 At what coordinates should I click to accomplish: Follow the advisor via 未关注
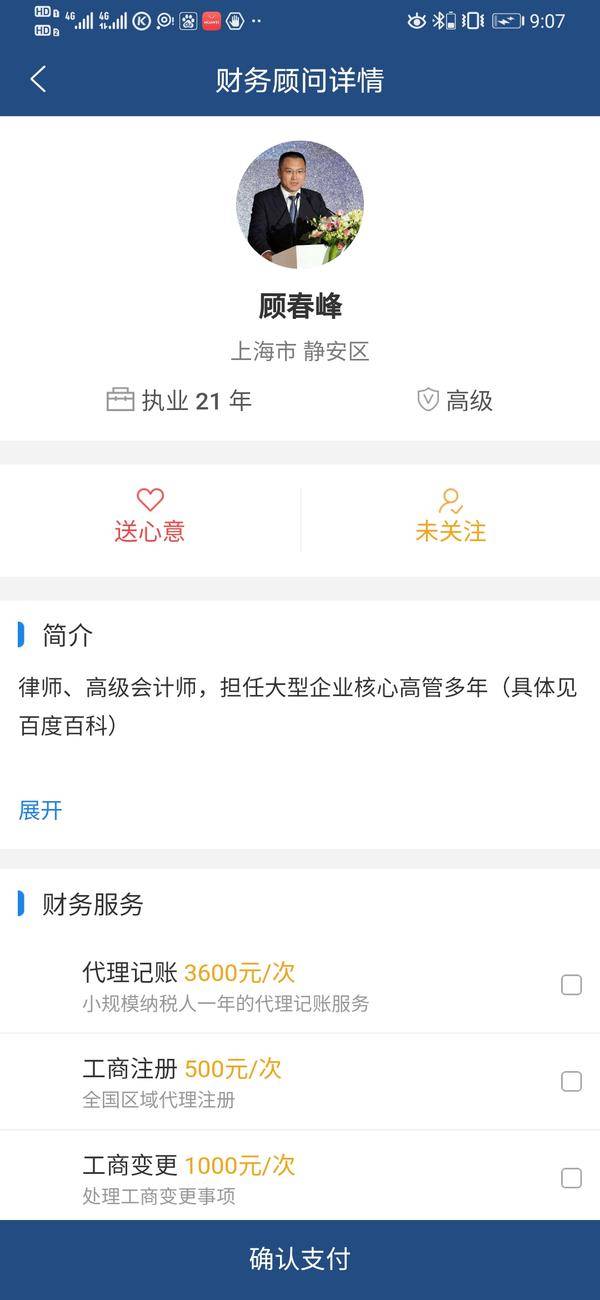[450, 515]
